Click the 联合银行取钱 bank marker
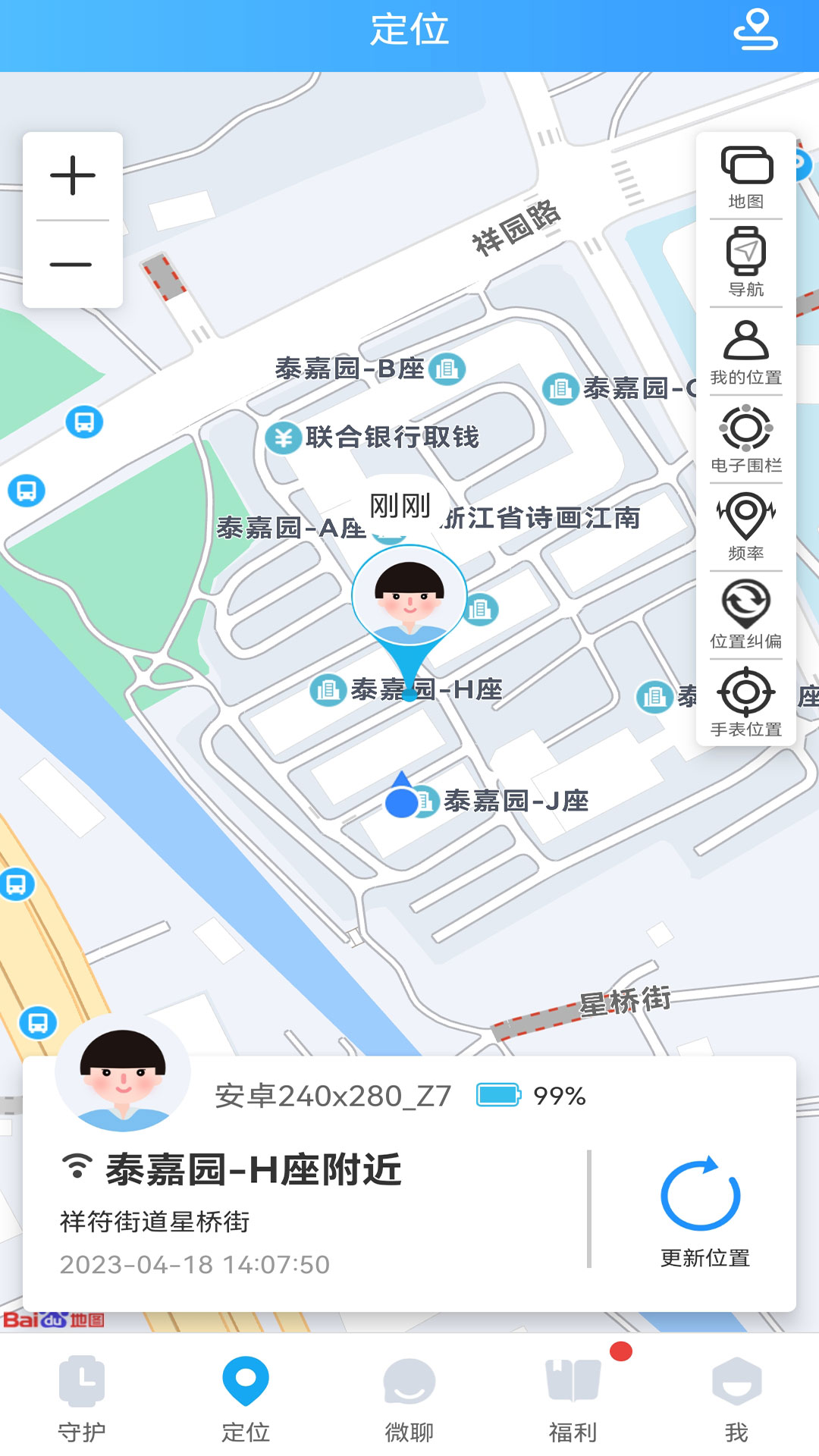 click(284, 437)
